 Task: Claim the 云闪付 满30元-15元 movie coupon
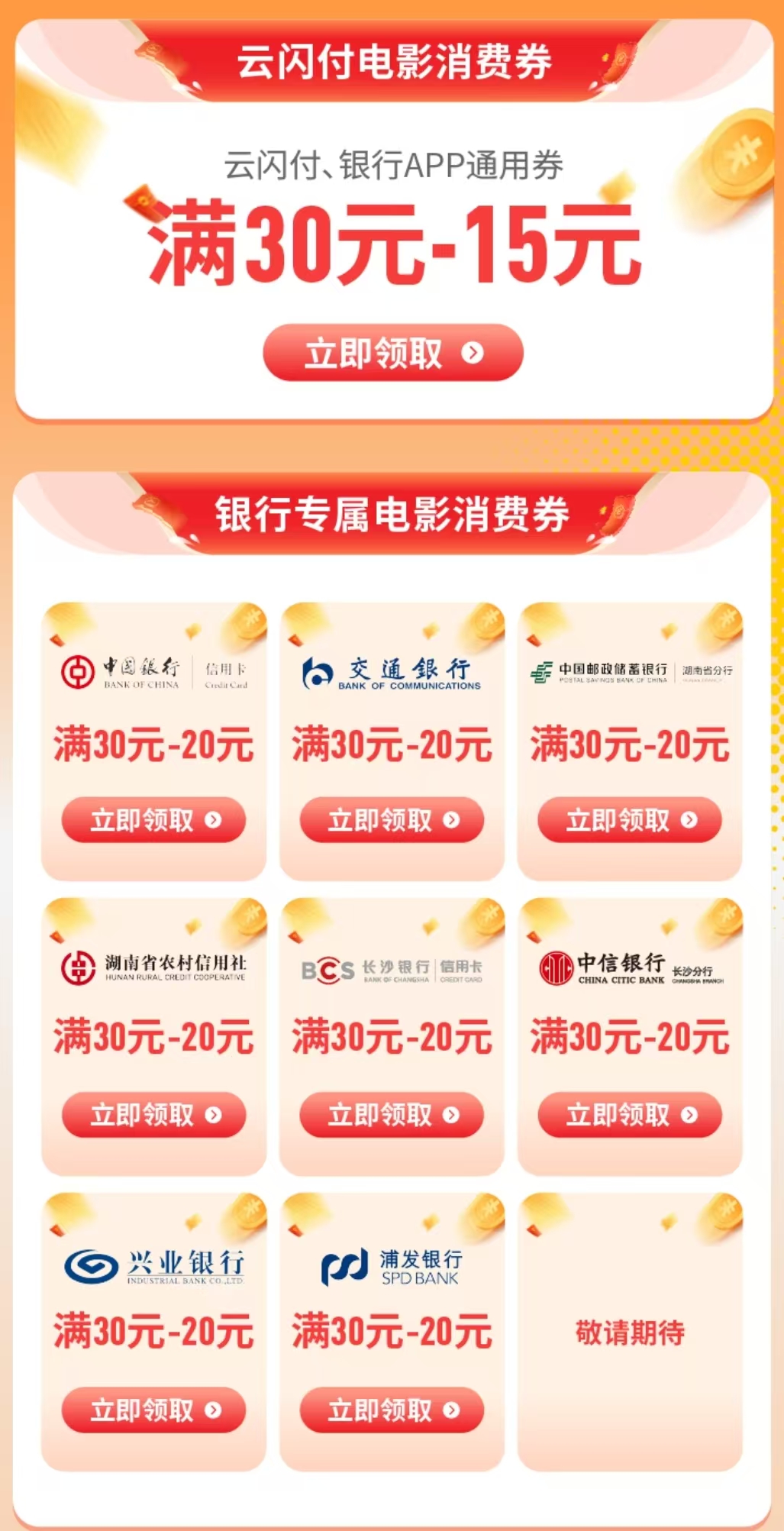coord(392,353)
